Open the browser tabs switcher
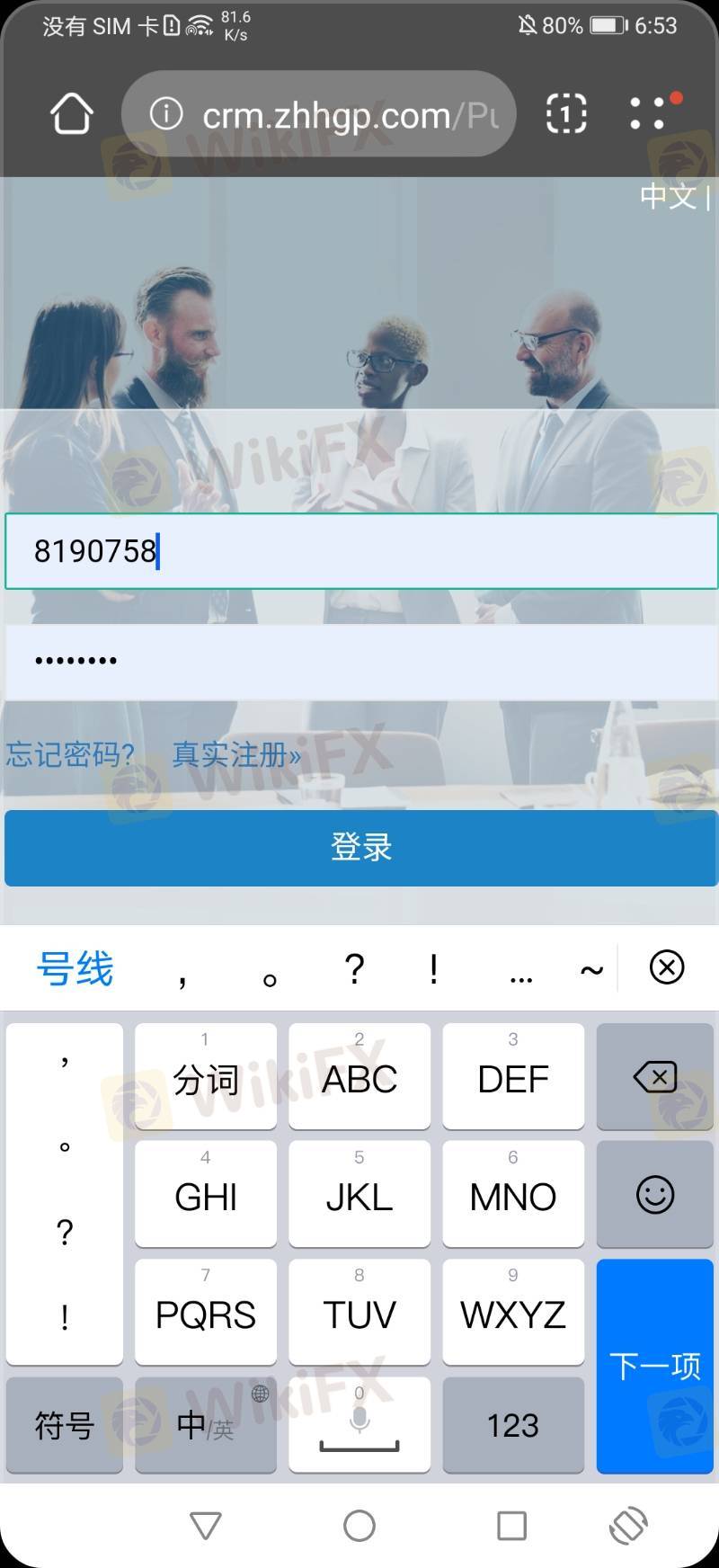This screenshot has width=719, height=1568. pyautogui.click(x=566, y=114)
